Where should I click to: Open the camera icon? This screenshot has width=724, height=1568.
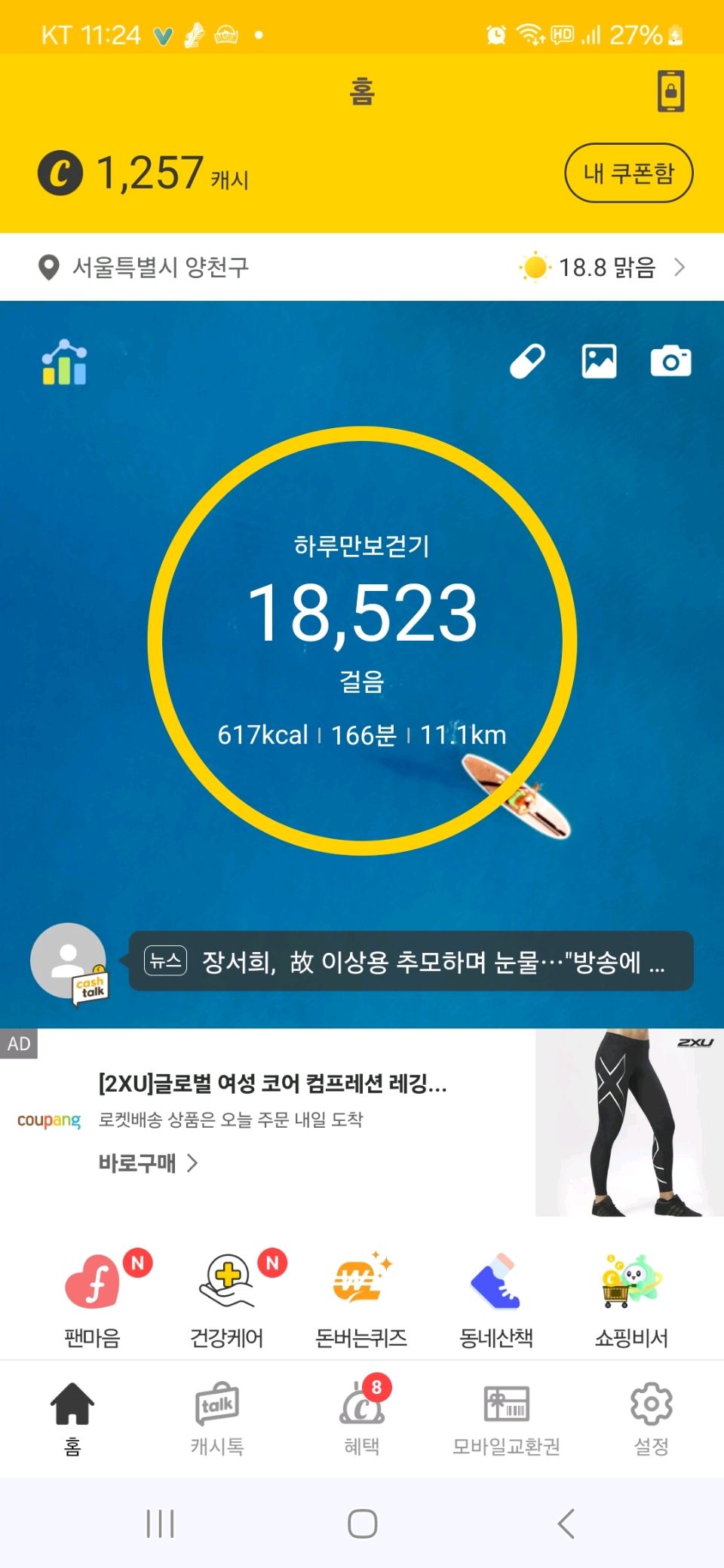coord(670,361)
